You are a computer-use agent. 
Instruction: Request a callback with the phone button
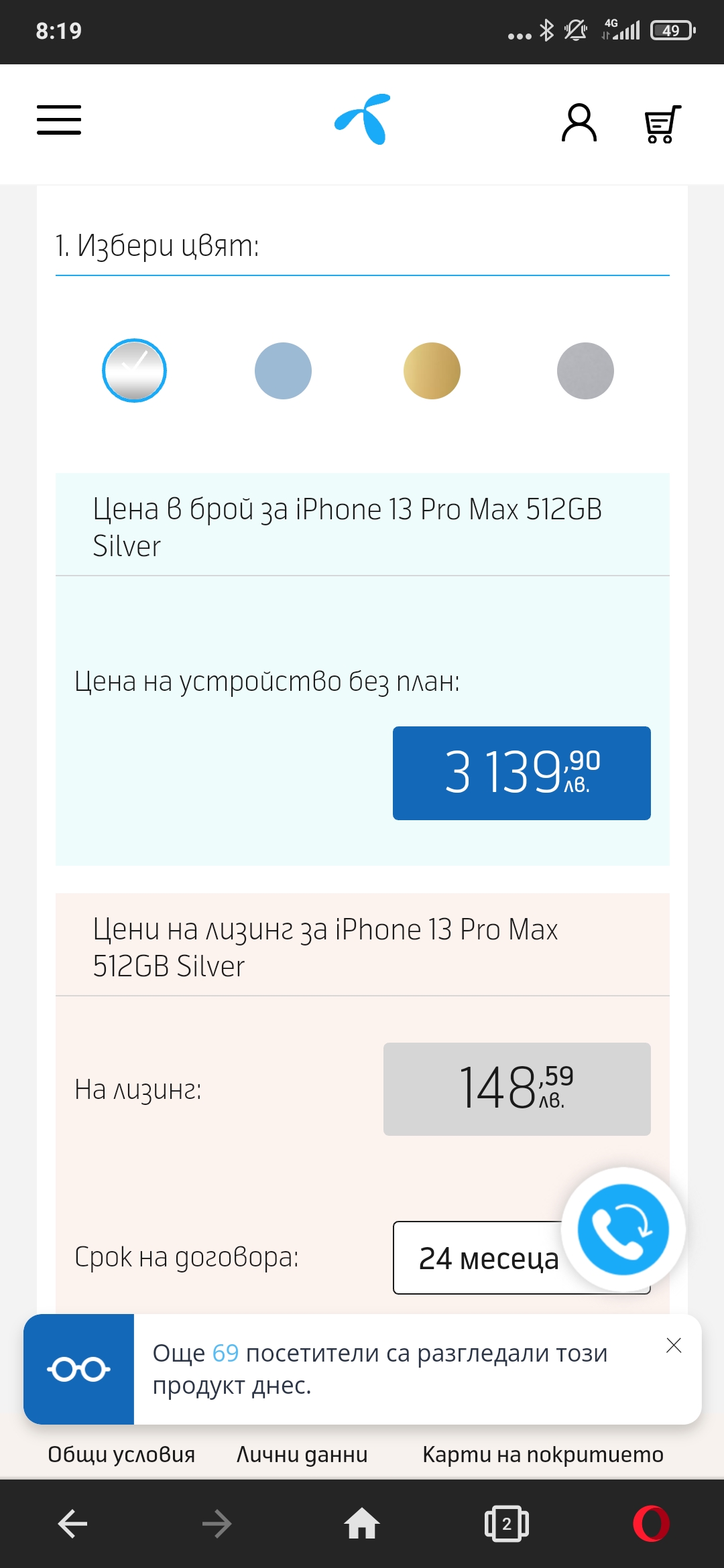(623, 1230)
